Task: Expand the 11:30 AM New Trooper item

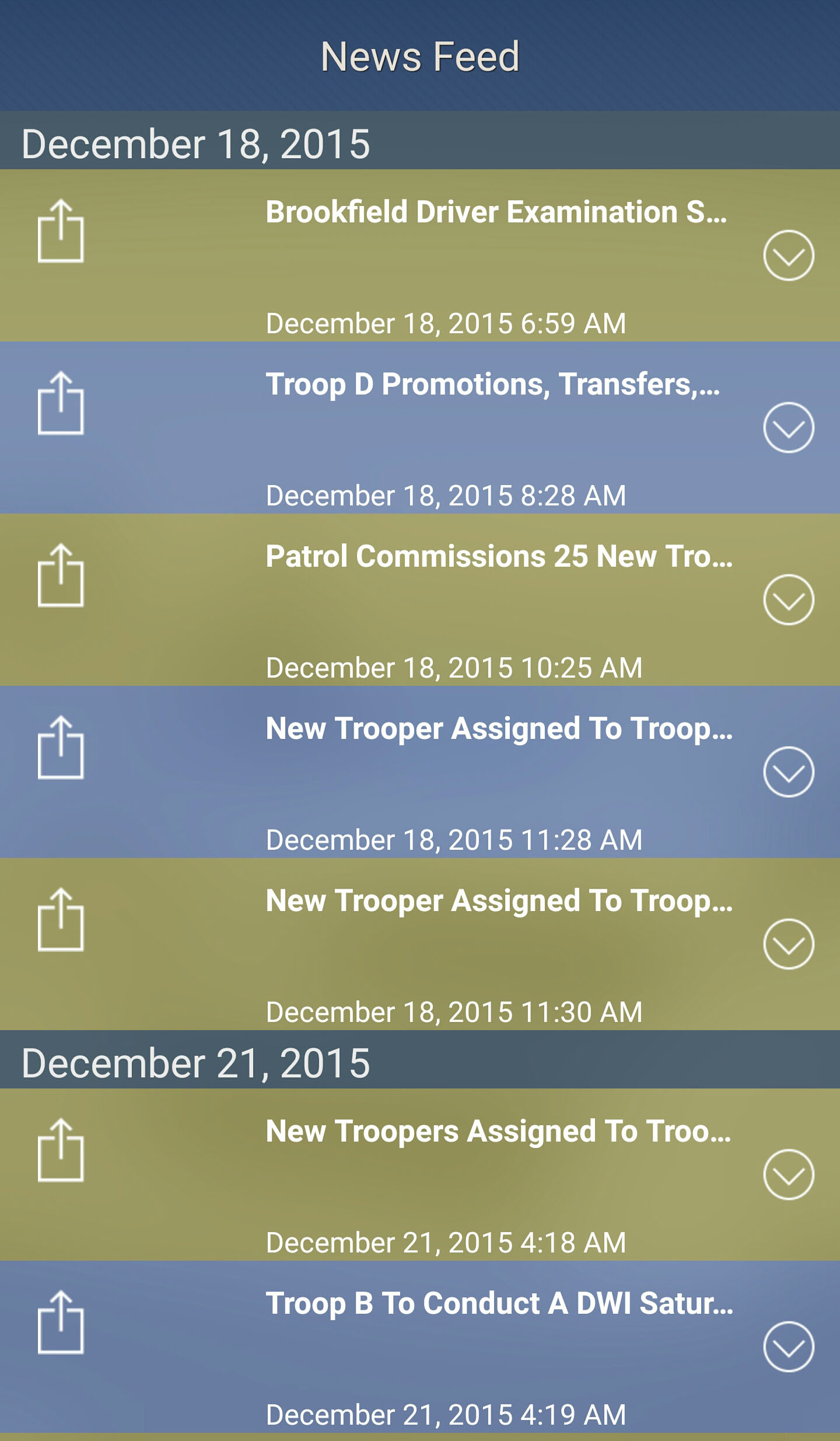Action: point(788,944)
